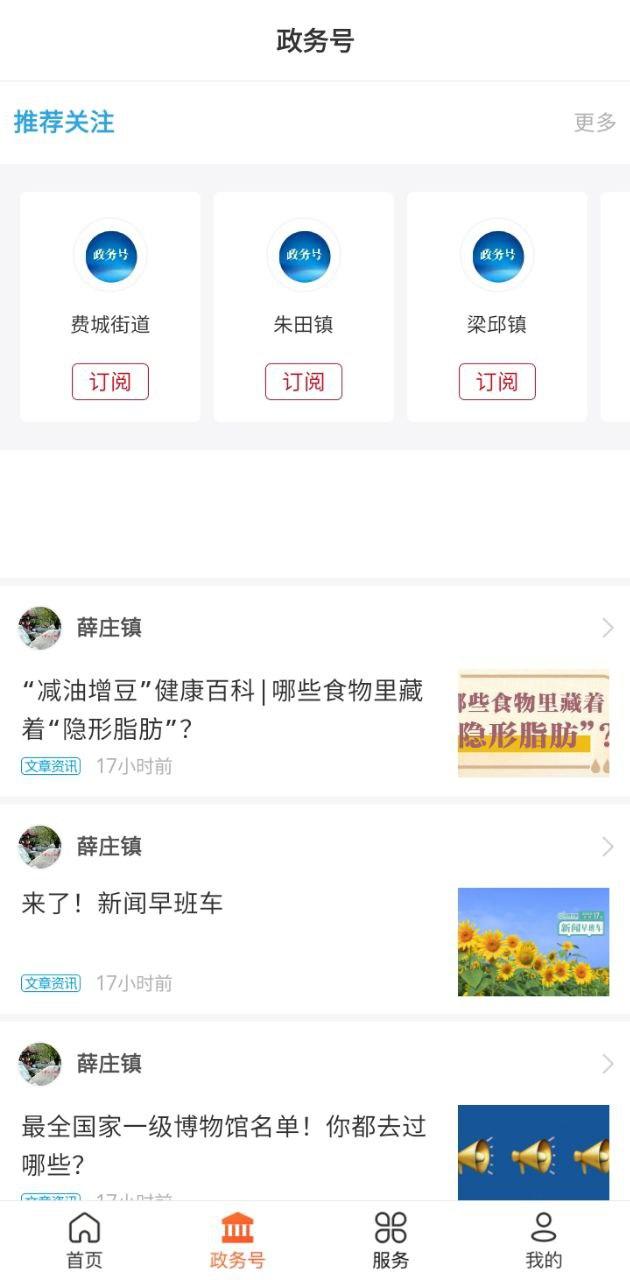Read the “减油增豆”健康百科 article

[222, 709]
